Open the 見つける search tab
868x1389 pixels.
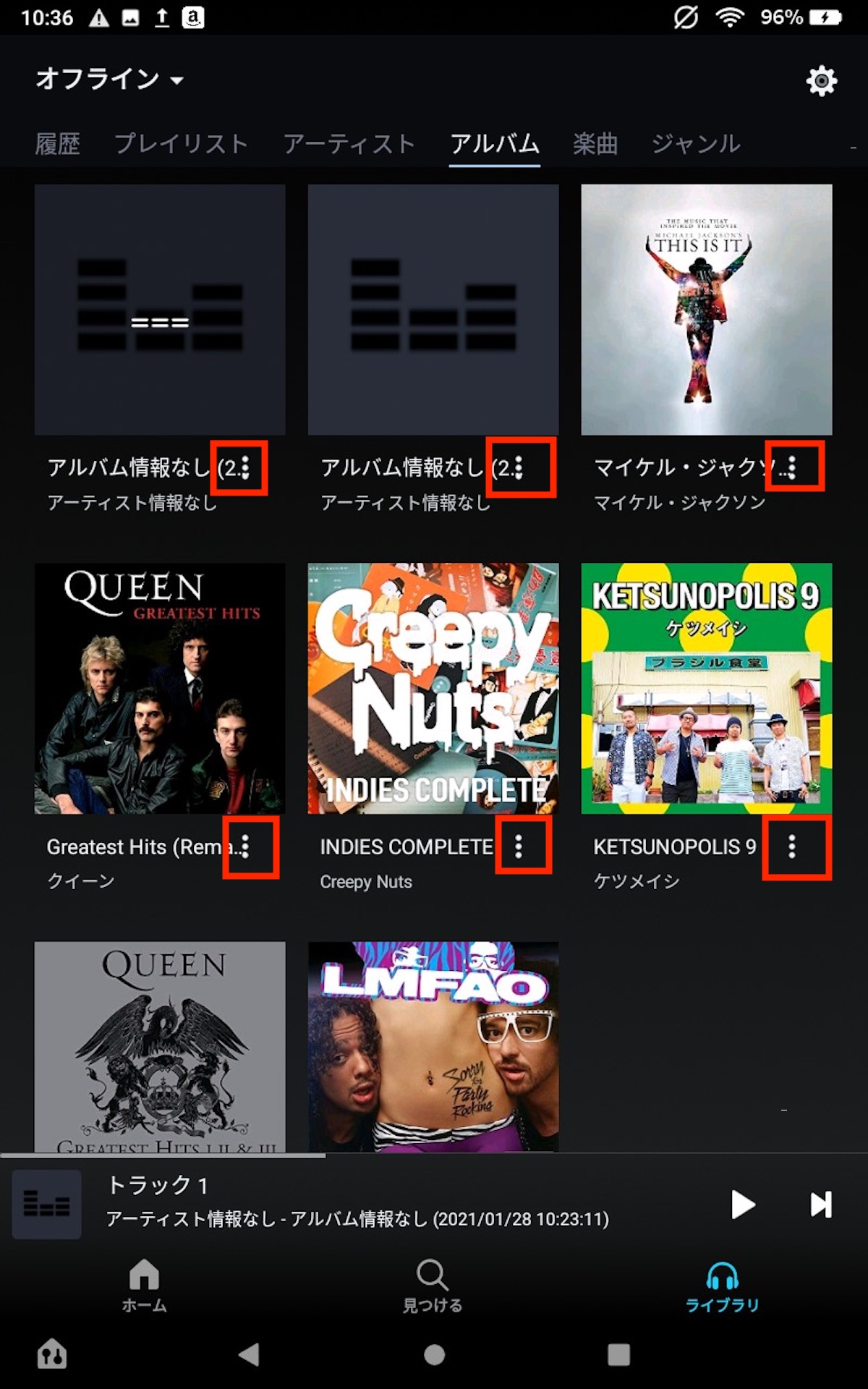click(x=433, y=1285)
